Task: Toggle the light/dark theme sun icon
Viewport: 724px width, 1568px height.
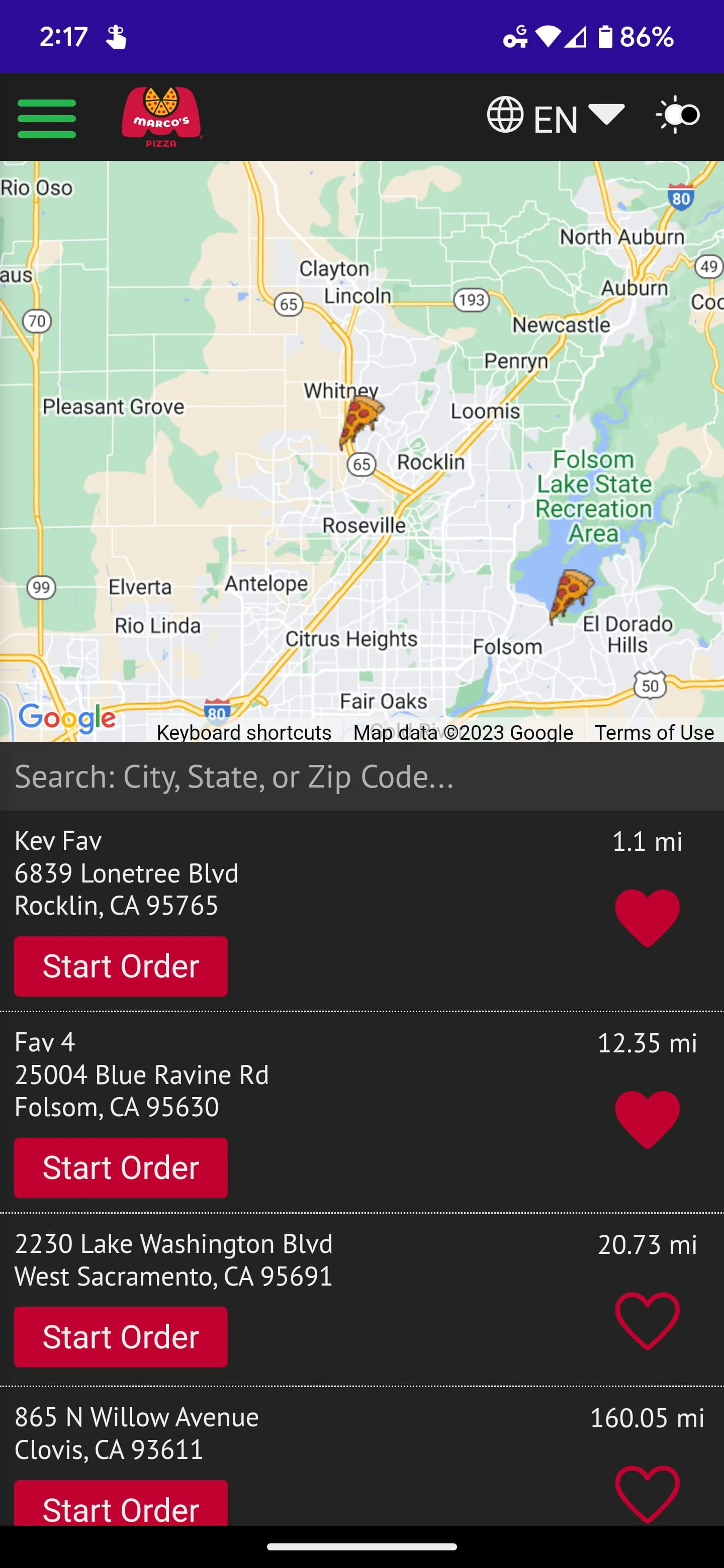Action: point(677,116)
